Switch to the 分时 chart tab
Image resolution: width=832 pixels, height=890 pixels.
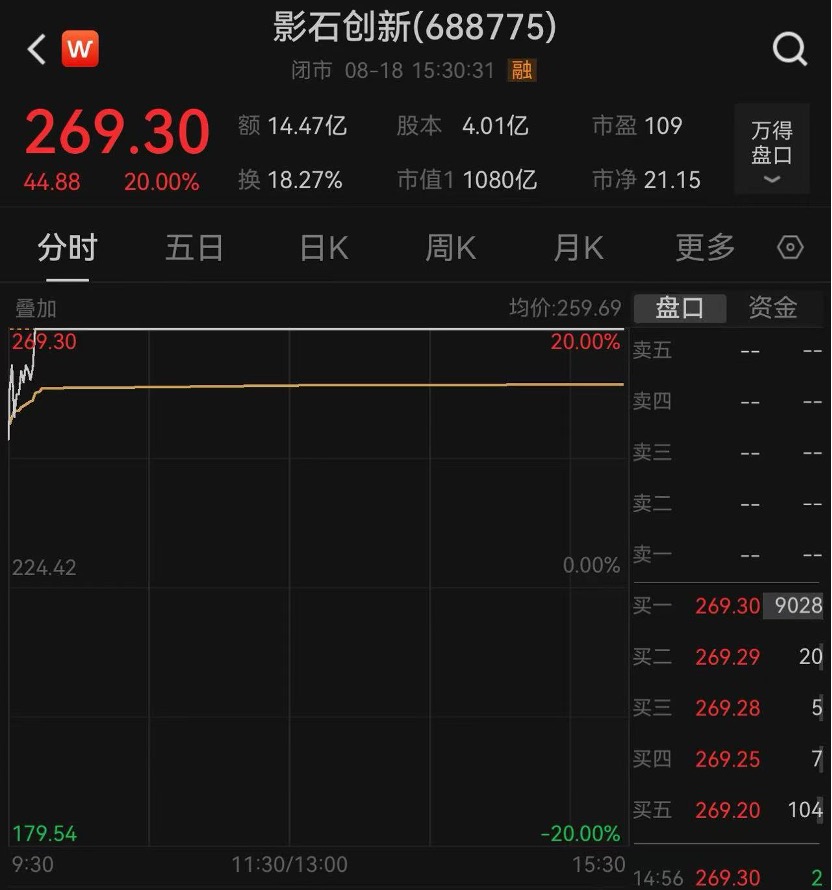point(67,247)
